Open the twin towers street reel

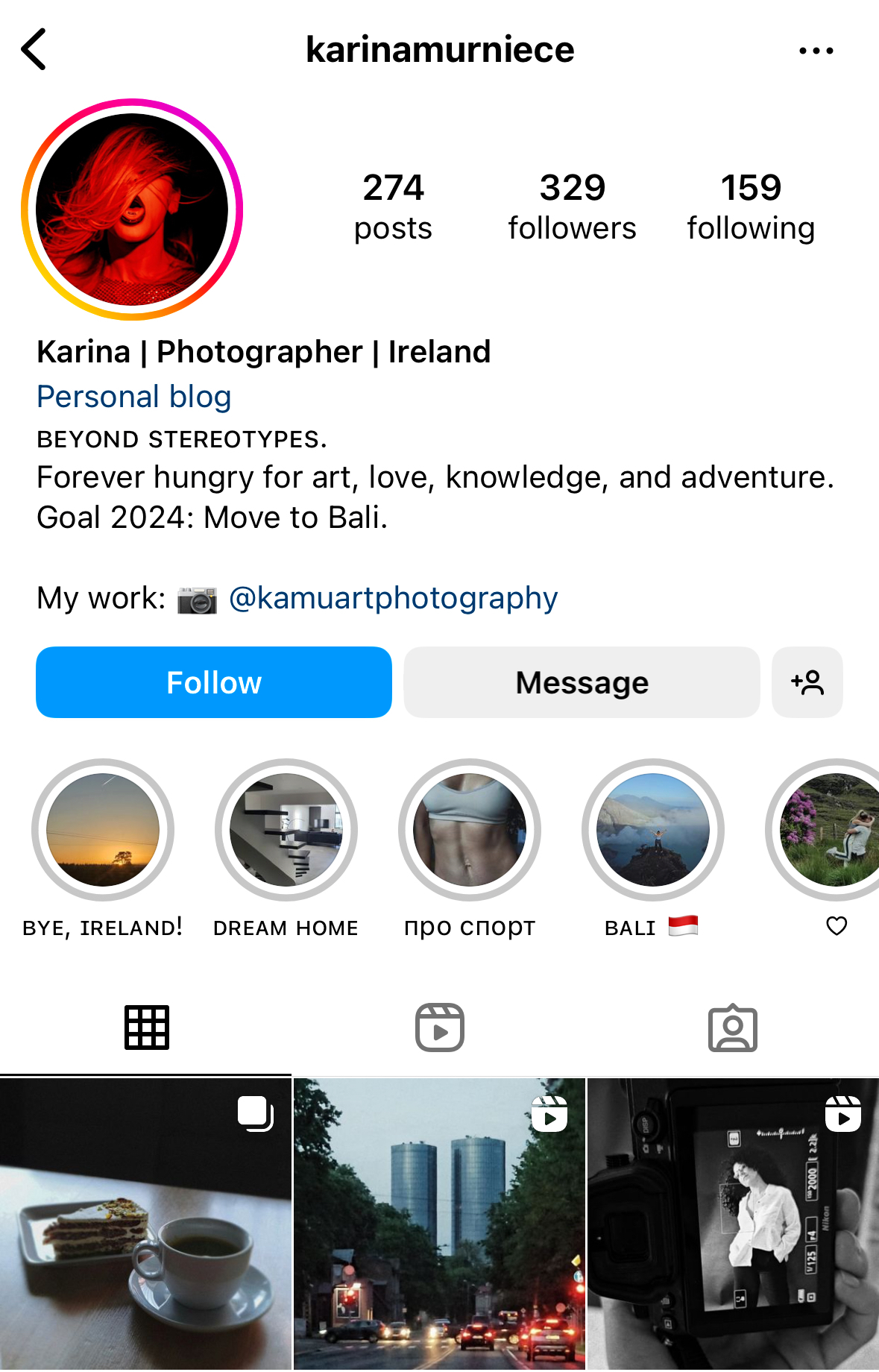pos(439,1223)
